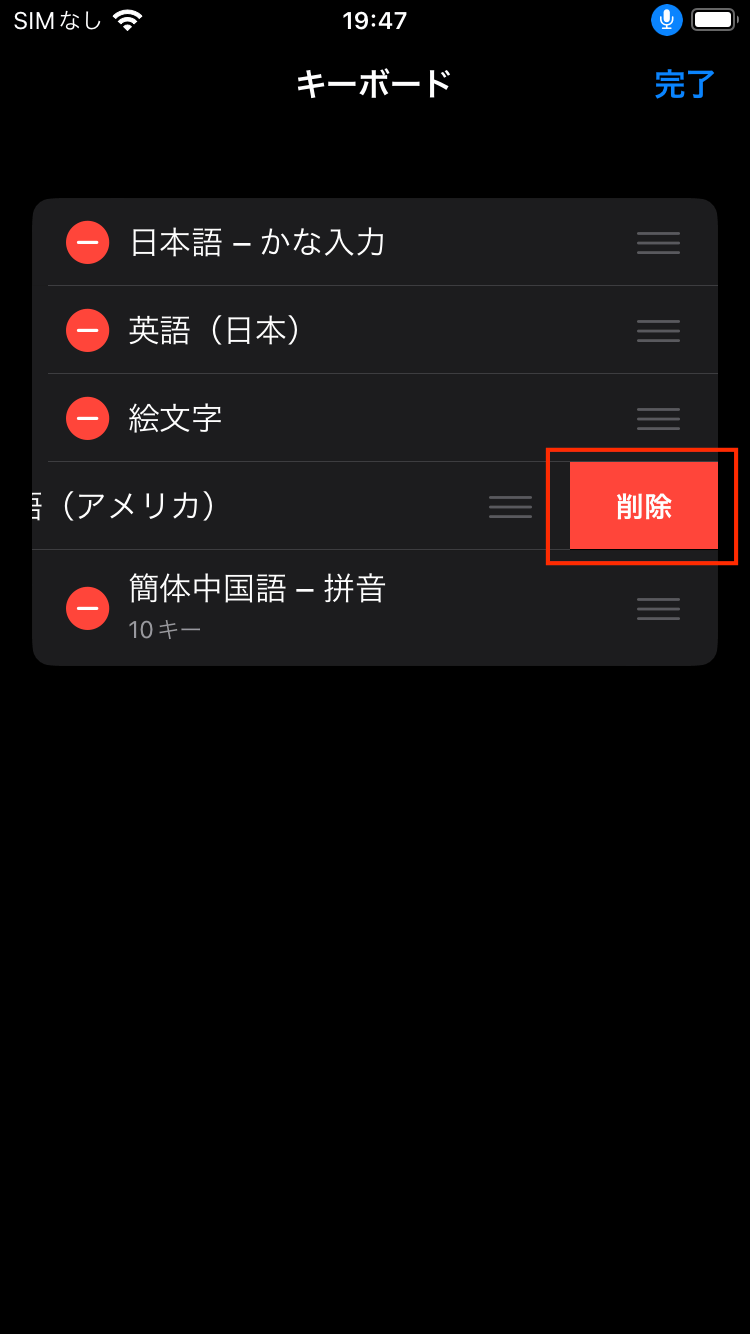Tap the minus icon beside 簡体中国語 – 拼音
Screen dimensions: 750x1334
click(x=88, y=608)
